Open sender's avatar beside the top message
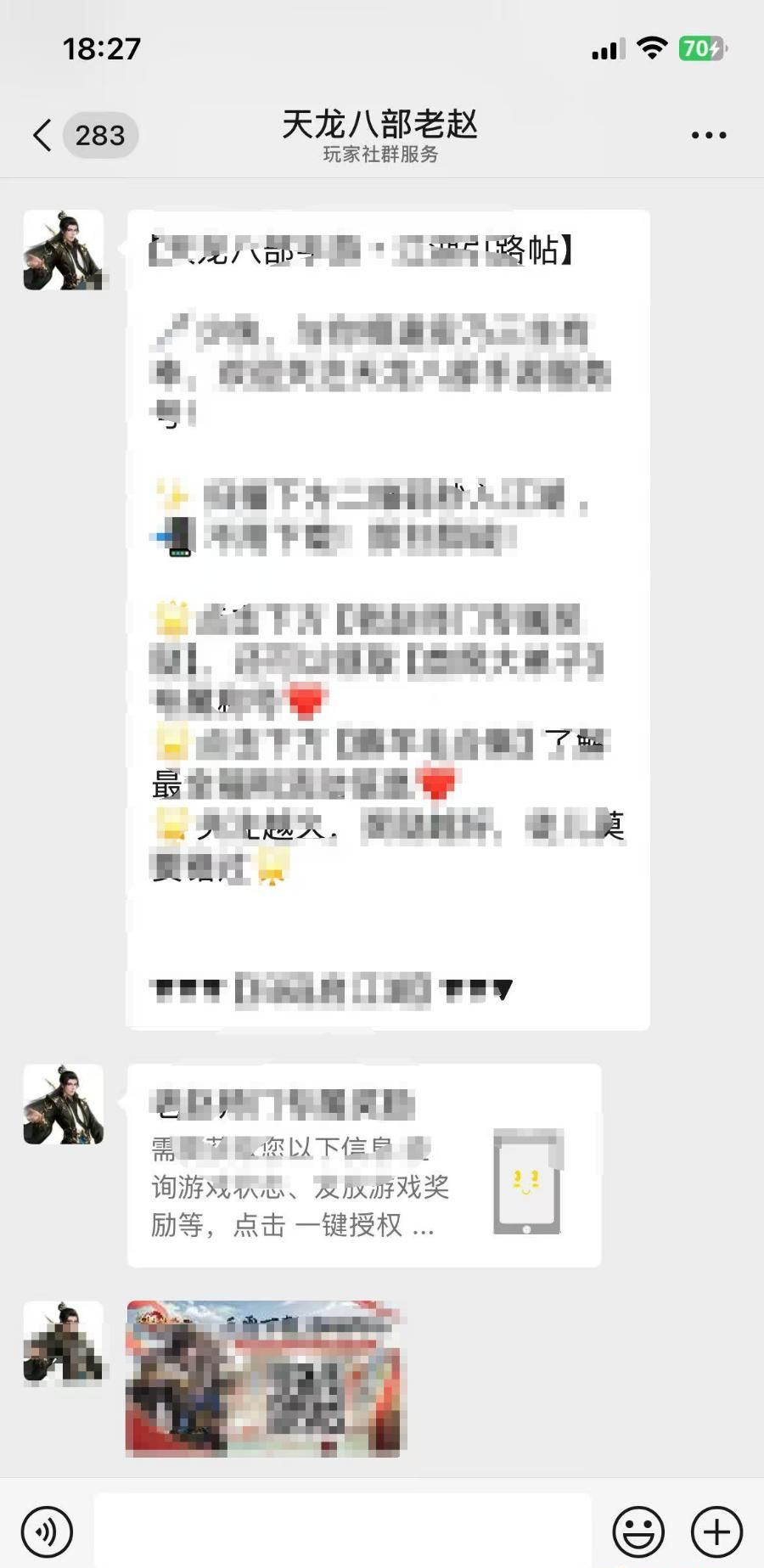 [64, 250]
